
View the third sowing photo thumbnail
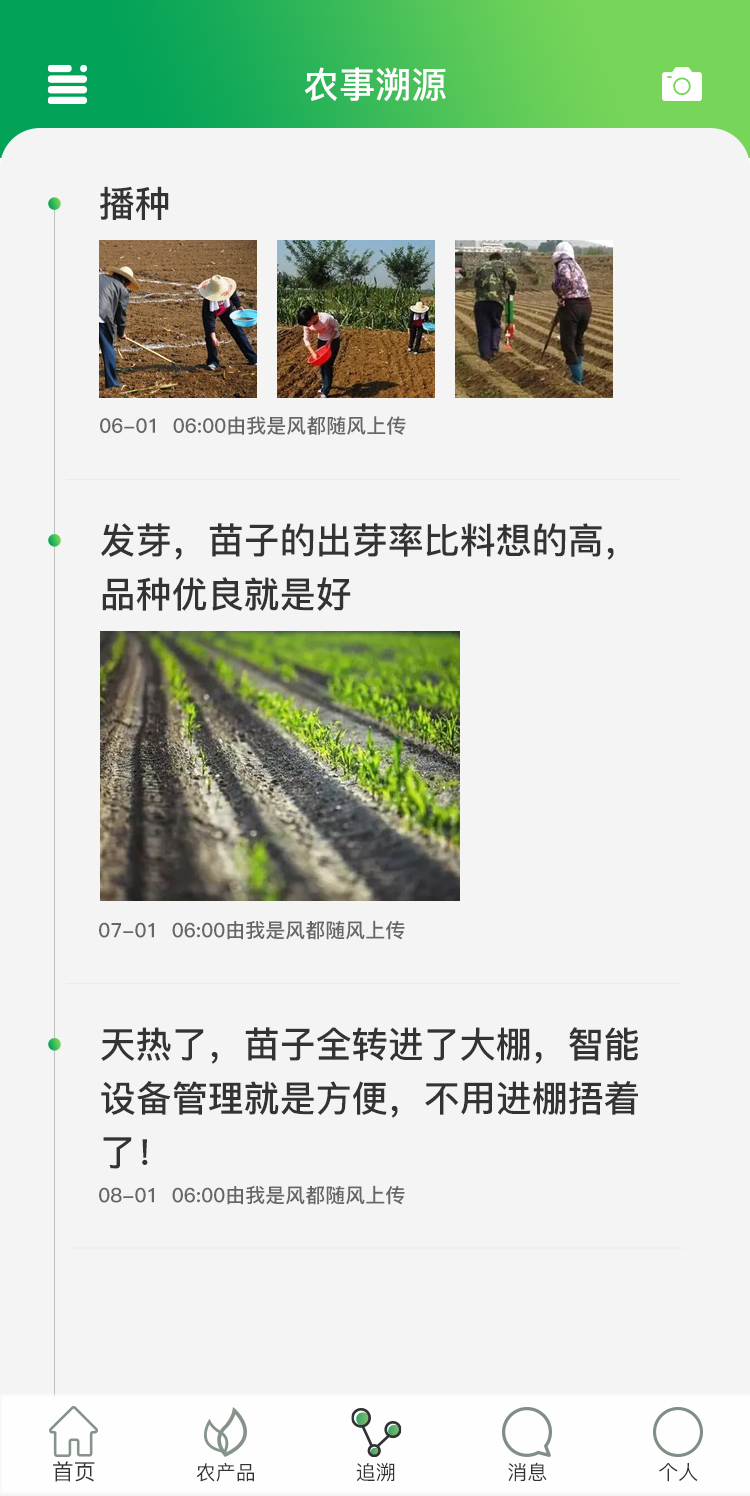pyautogui.click(x=533, y=318)
